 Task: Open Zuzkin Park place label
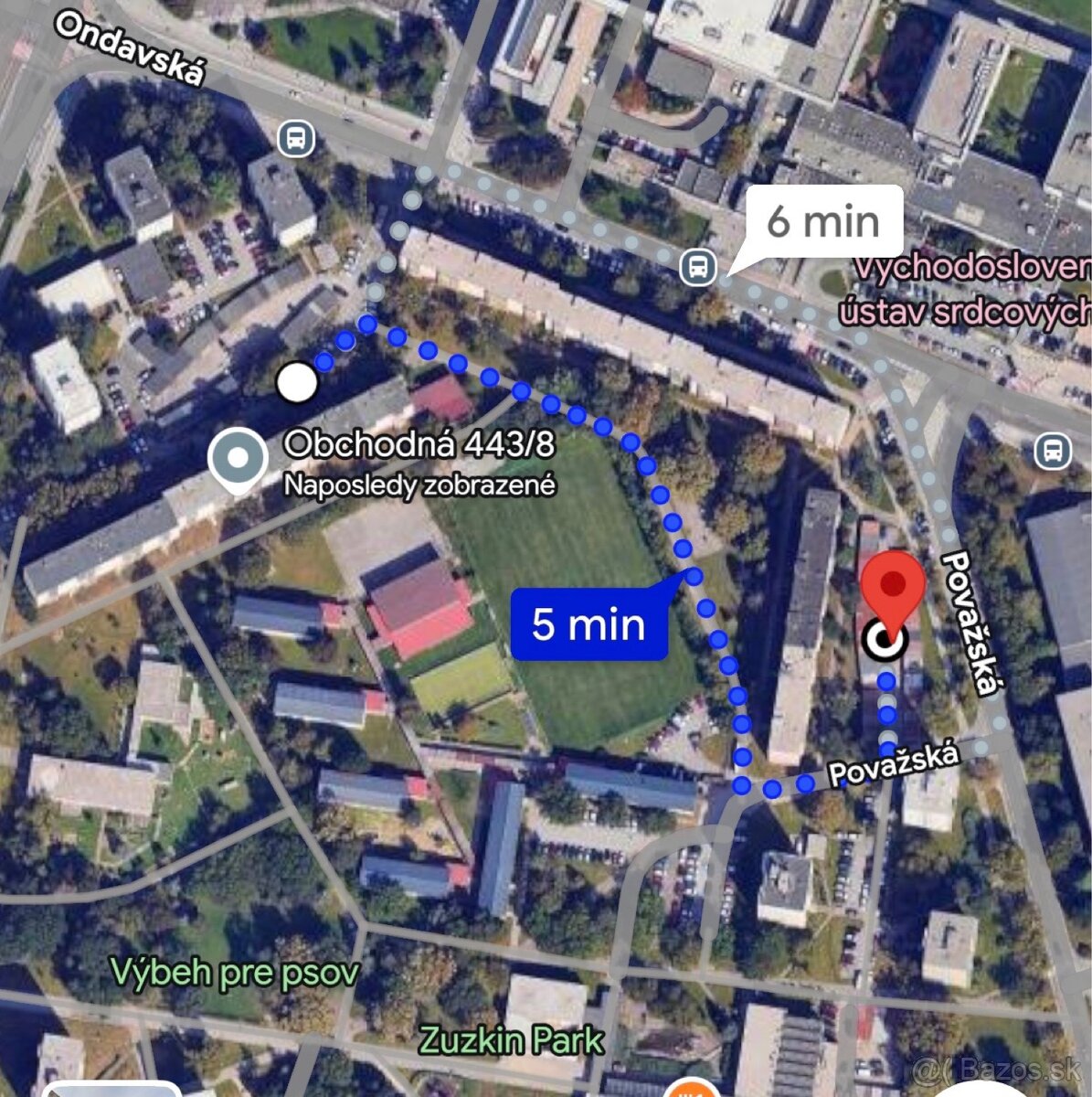511,1040
